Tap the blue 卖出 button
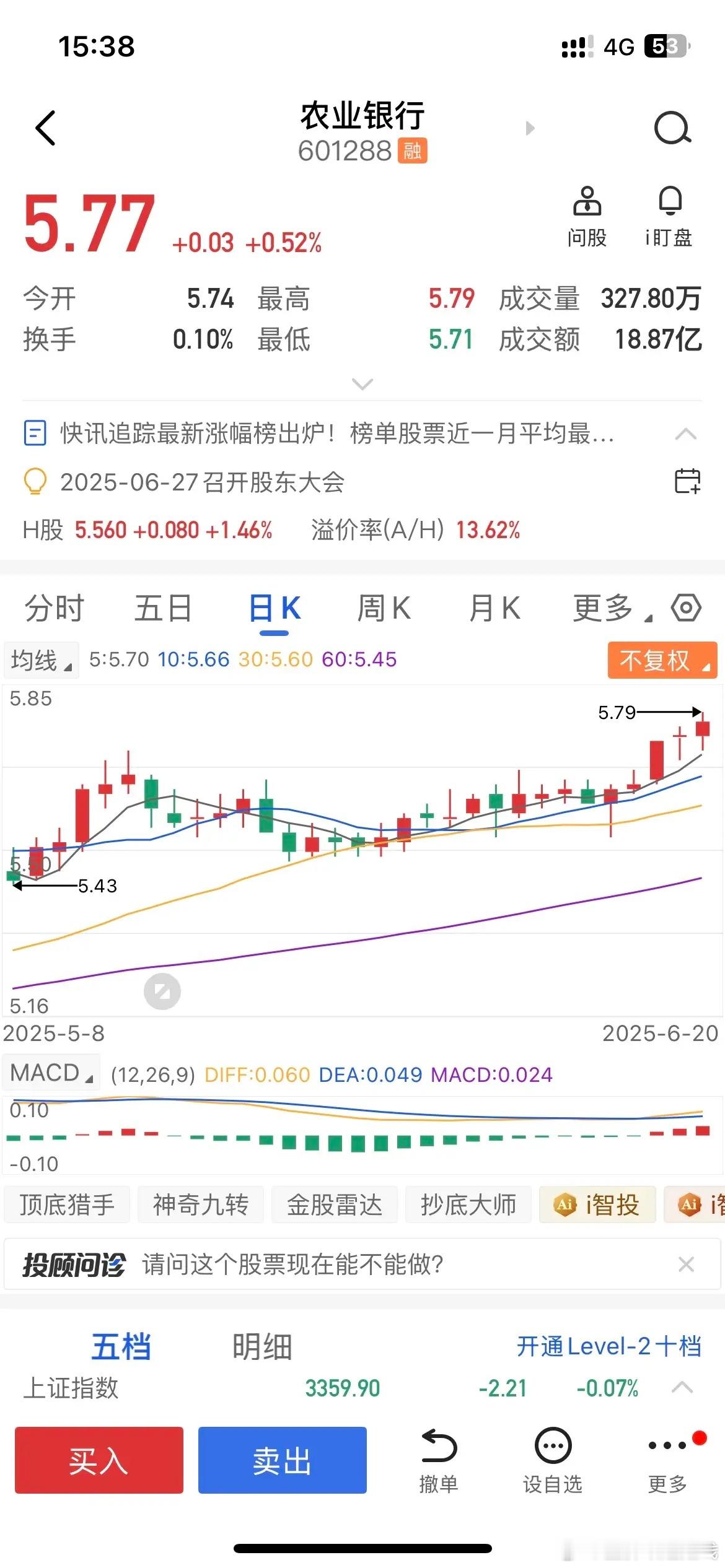Image resolution: width=725 pixels, height=1568 pixels. click(283, 1460)
